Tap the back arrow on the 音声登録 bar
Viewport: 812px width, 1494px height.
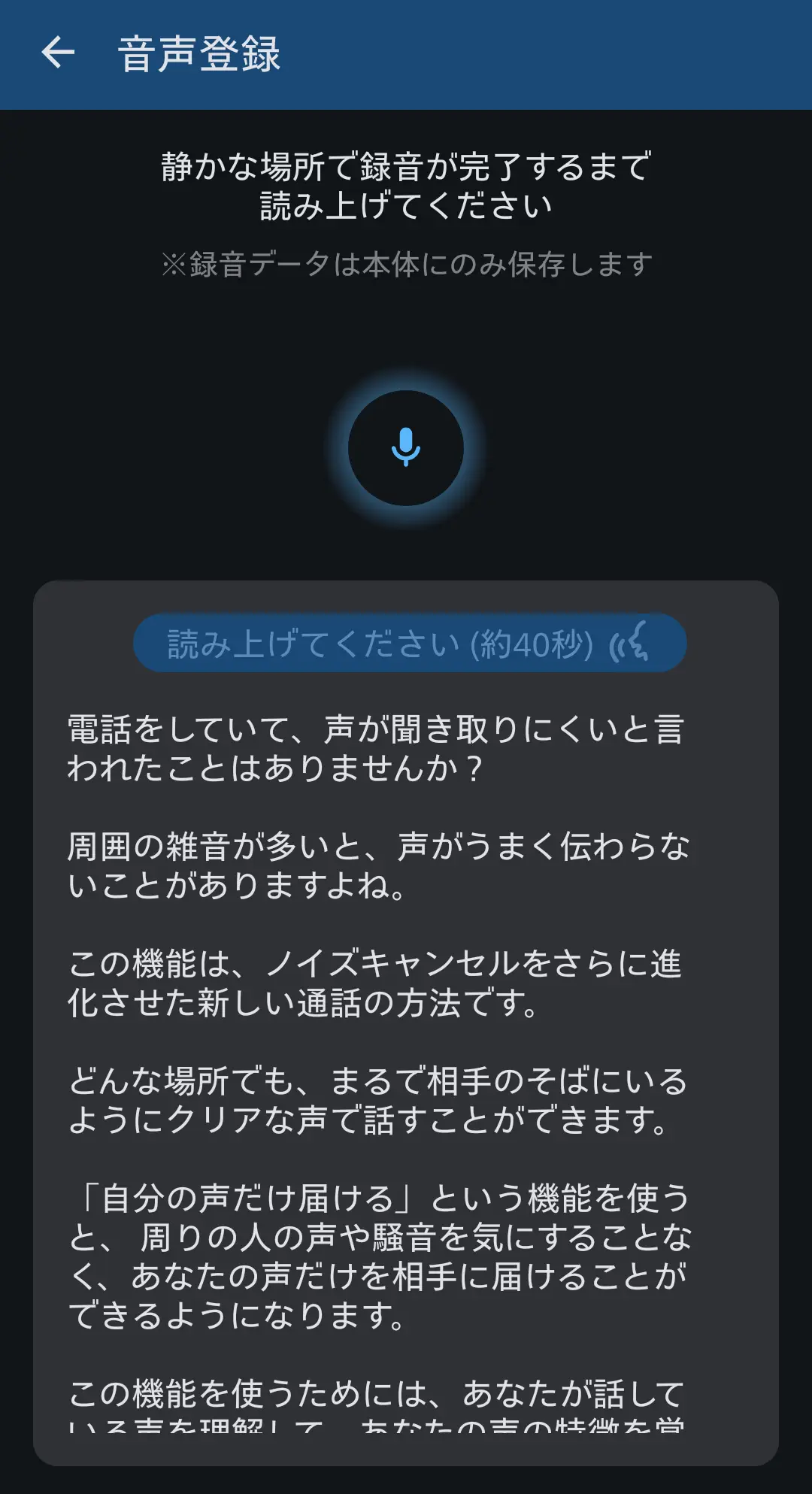(59, 53)
